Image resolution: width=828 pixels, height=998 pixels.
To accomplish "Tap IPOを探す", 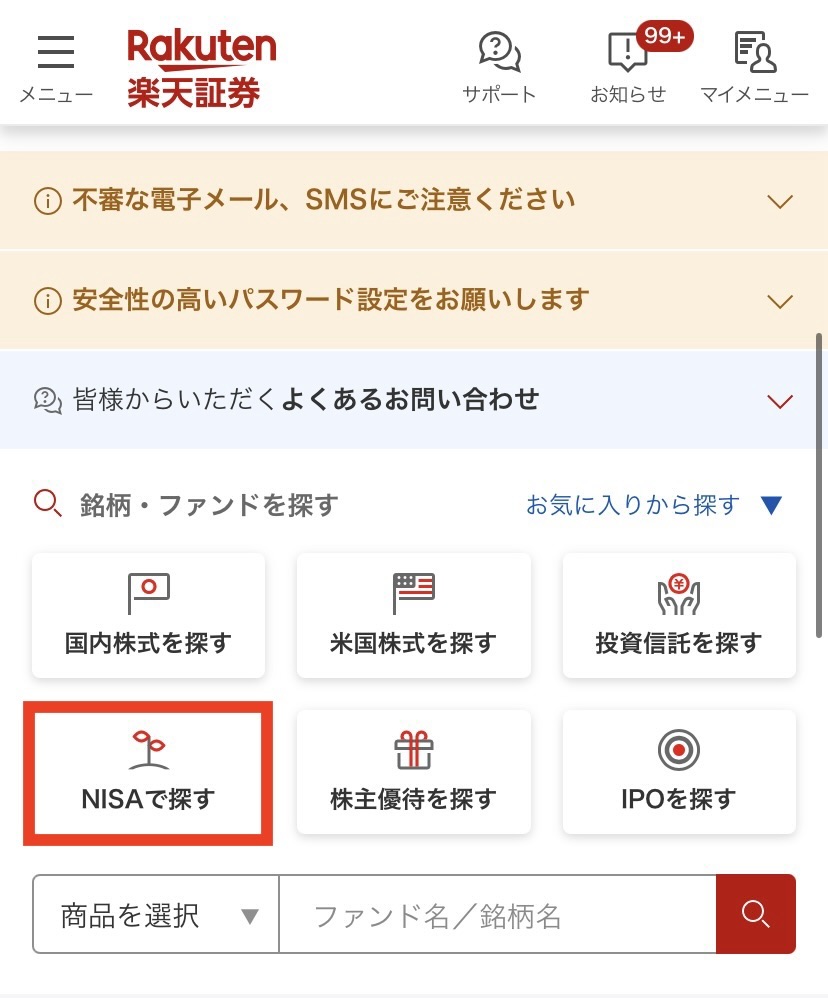I will [679, 772].
